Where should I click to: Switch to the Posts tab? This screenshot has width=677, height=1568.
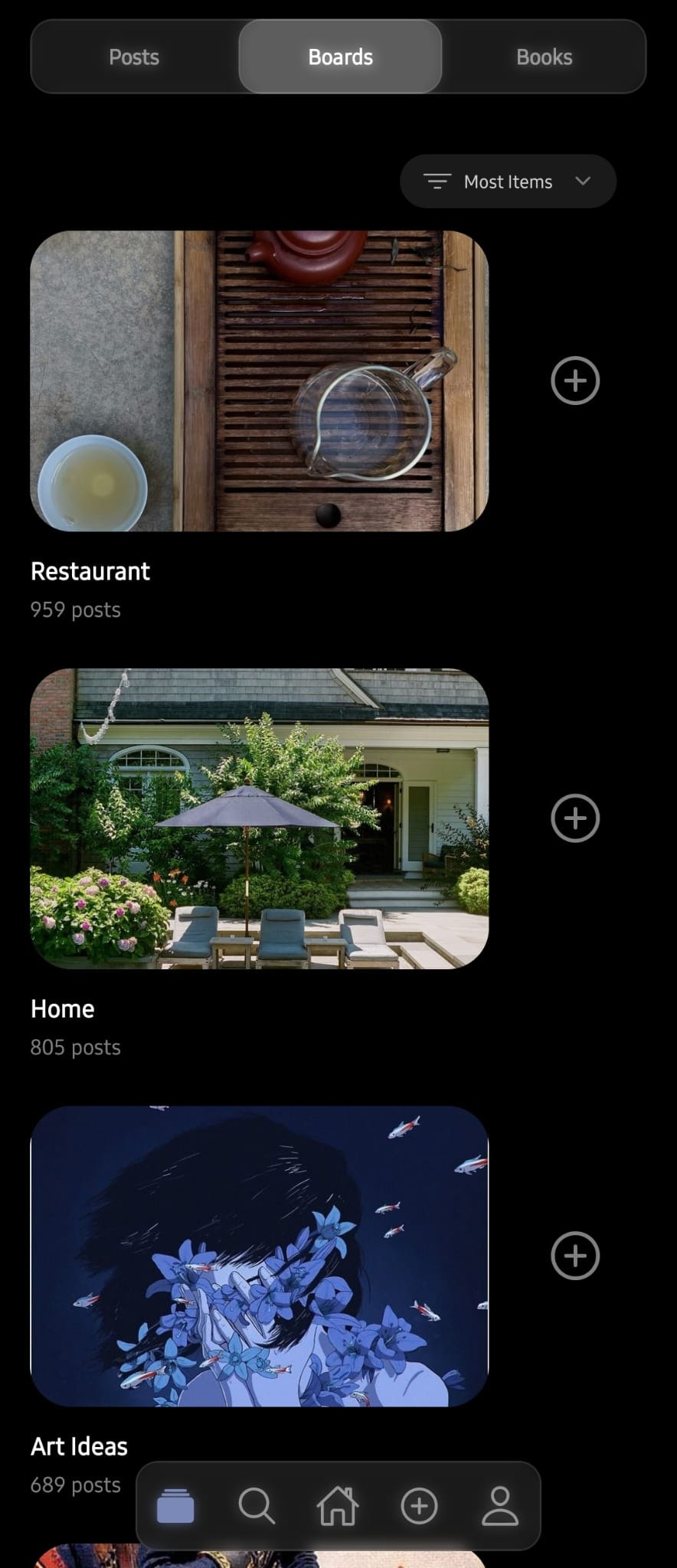click(134, 57)
